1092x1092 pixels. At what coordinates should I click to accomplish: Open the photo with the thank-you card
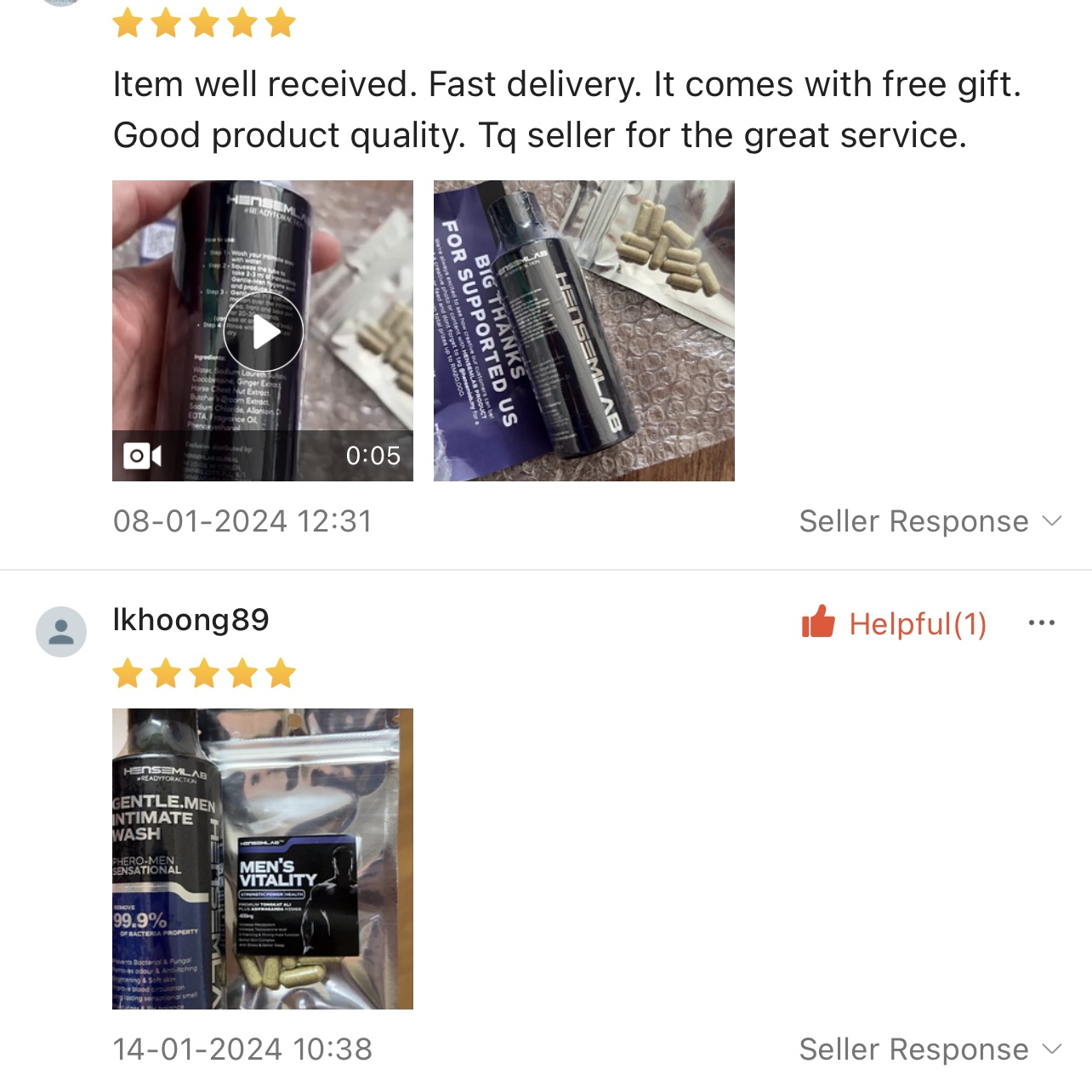(583, 331)
